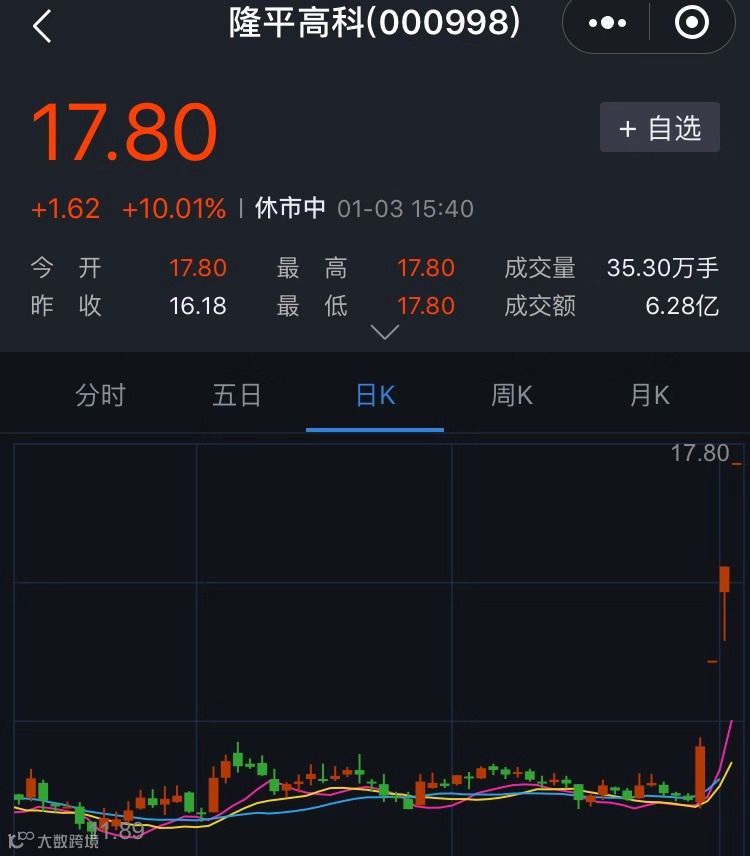The height and width of the screenshot is (856, 750).
Task: Expand more quote details with the chevron
Action: coord(384,332)
